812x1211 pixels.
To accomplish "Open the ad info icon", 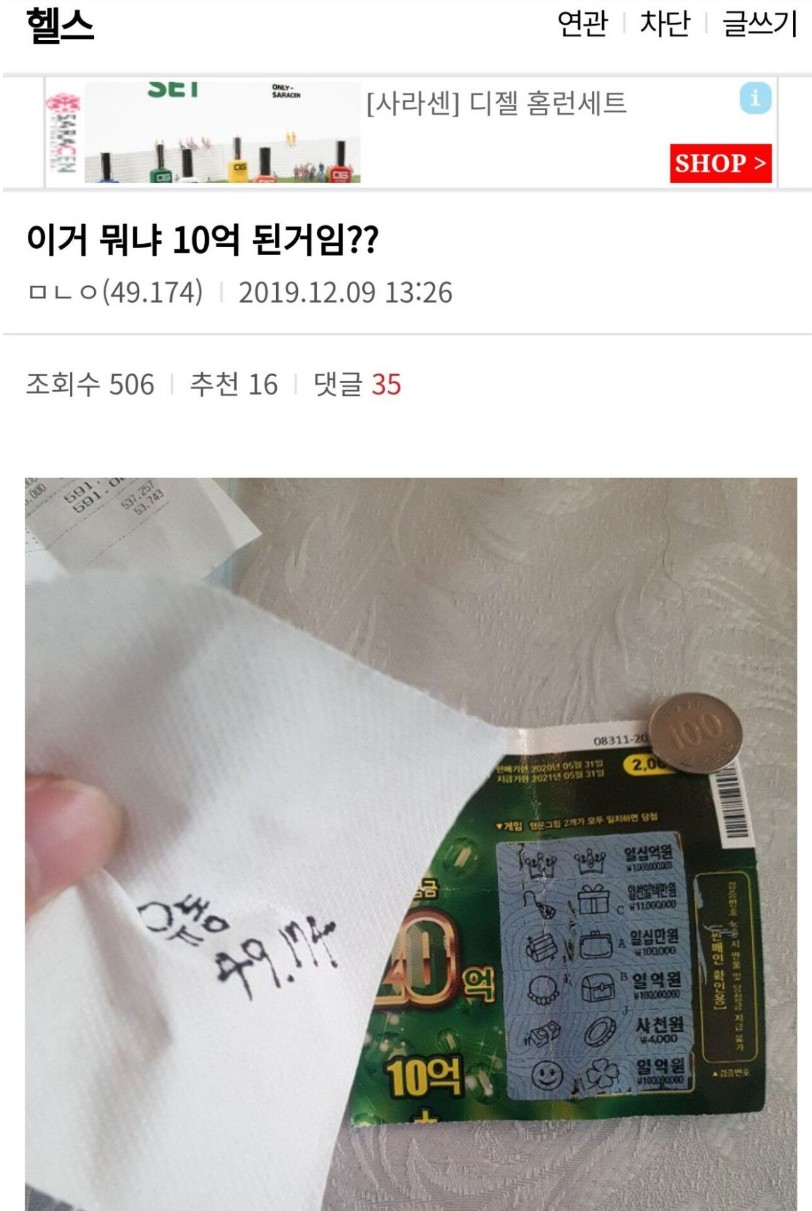I will (x=755, y=98).
